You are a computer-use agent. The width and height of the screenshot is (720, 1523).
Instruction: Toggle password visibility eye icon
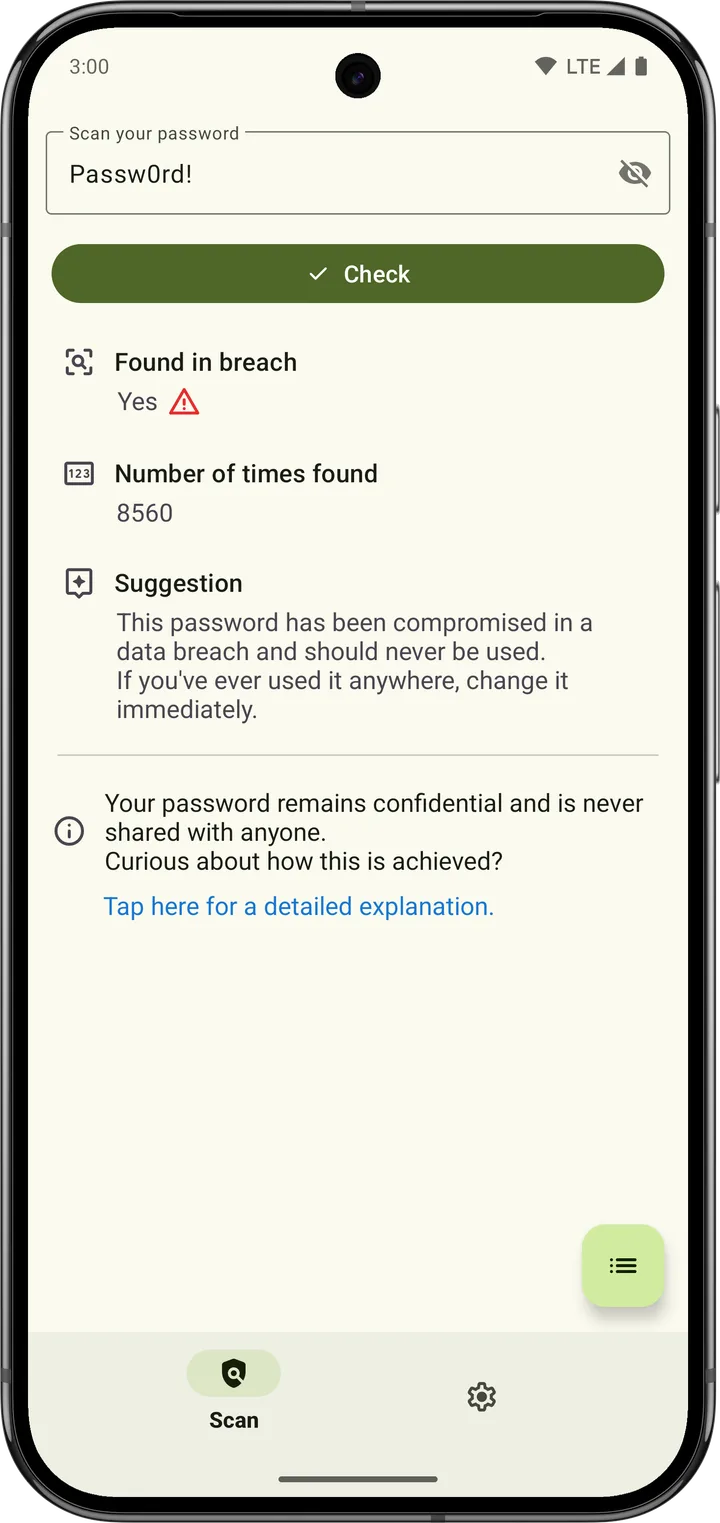pos(634,174)
